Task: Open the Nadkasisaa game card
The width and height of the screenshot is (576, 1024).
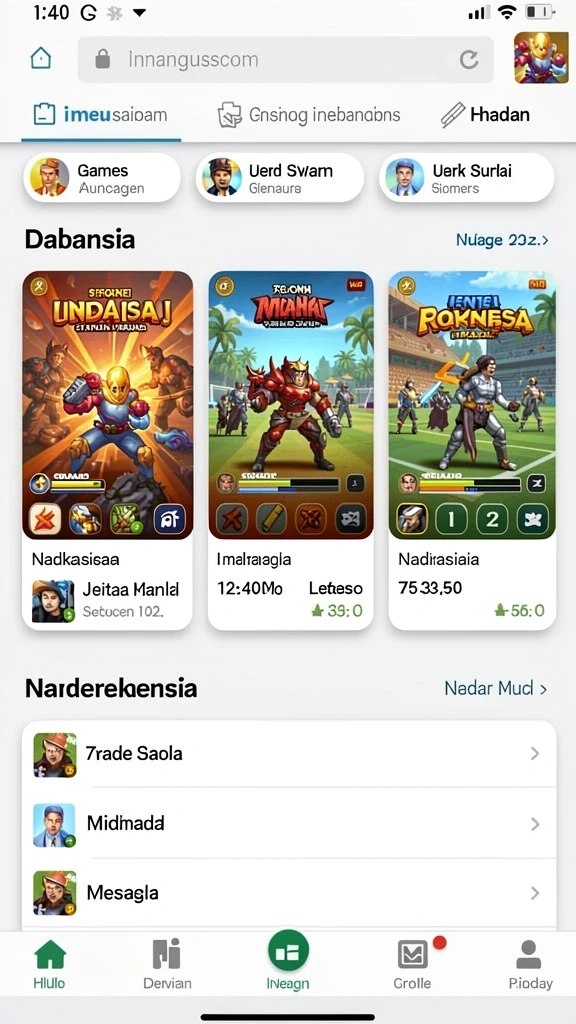Action: 107,451
